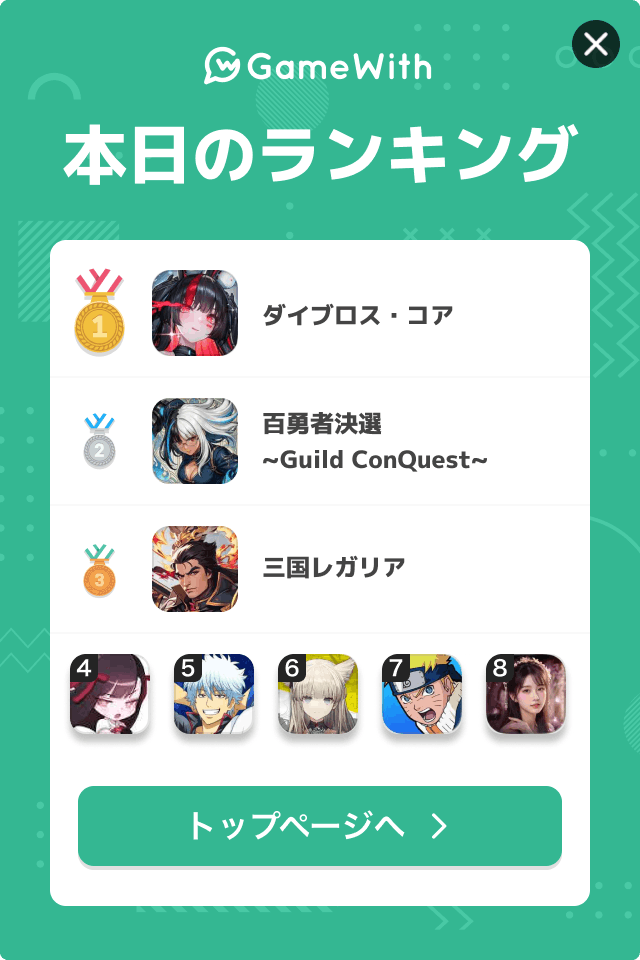Choose the game icon ranked number 8
Screen dimensions: 640x960
(526, 695)
